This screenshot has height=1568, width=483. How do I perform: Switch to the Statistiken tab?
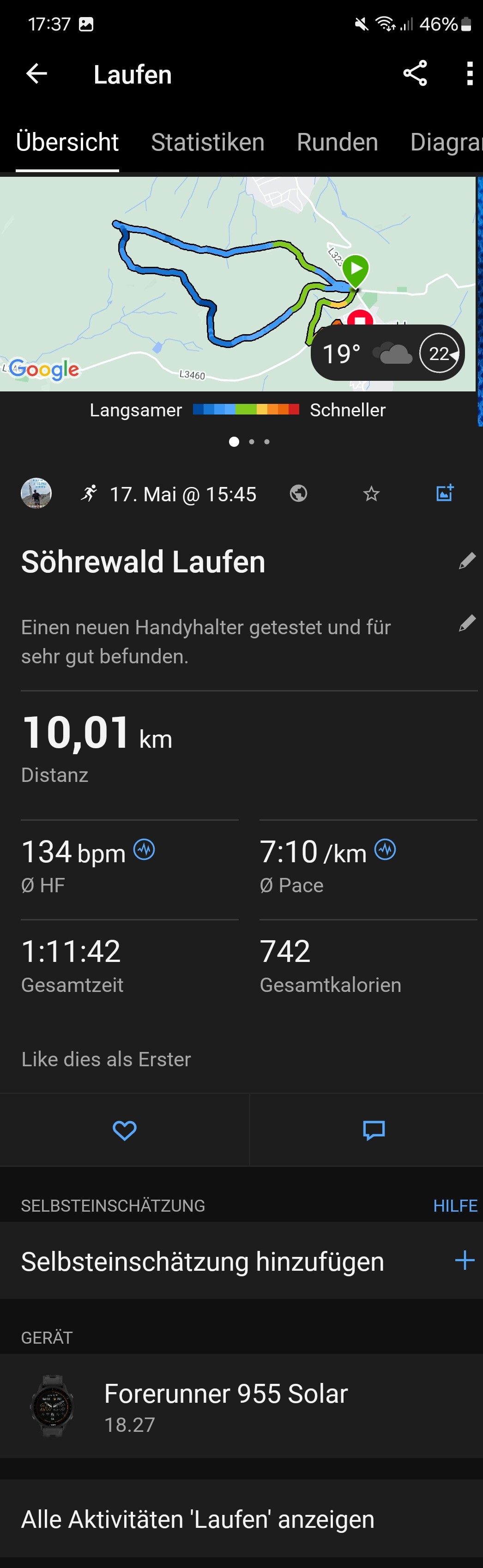[x=207, y=142]
